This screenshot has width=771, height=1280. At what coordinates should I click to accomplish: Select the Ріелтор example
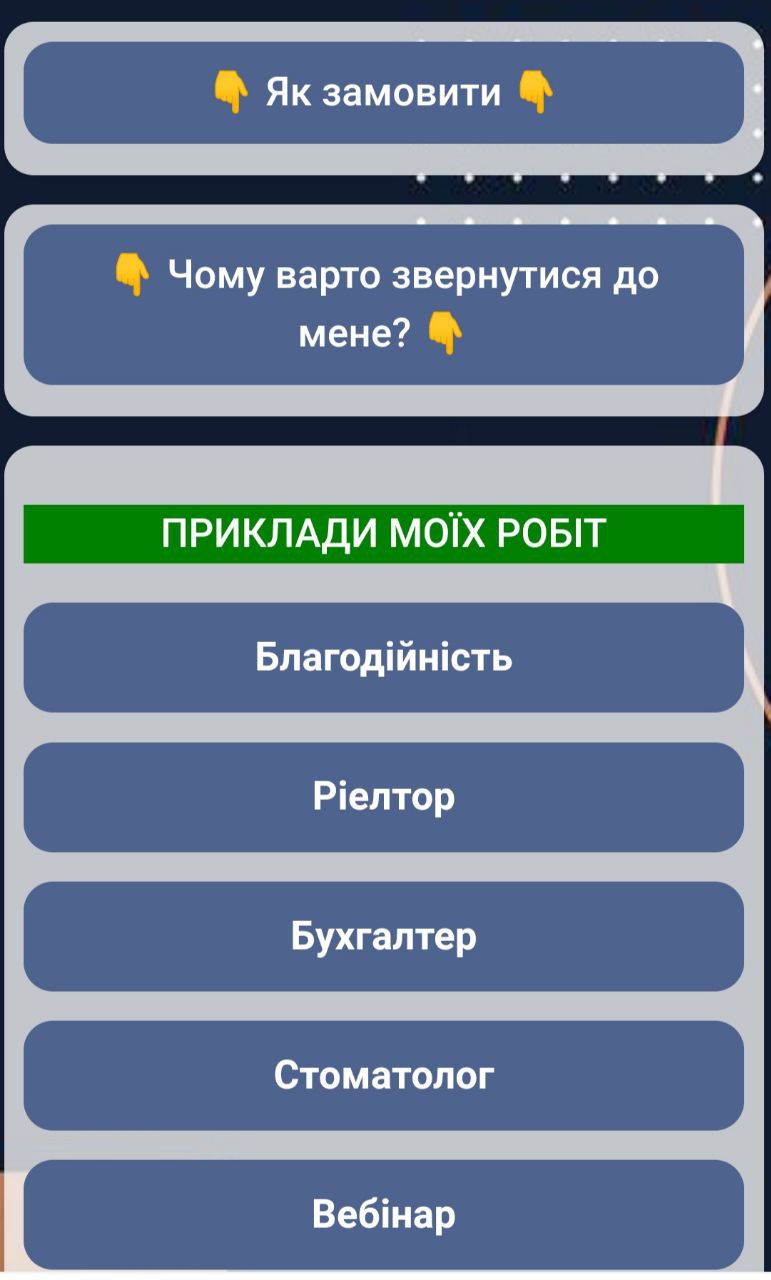pyautogui.click(x=384, y=797)
